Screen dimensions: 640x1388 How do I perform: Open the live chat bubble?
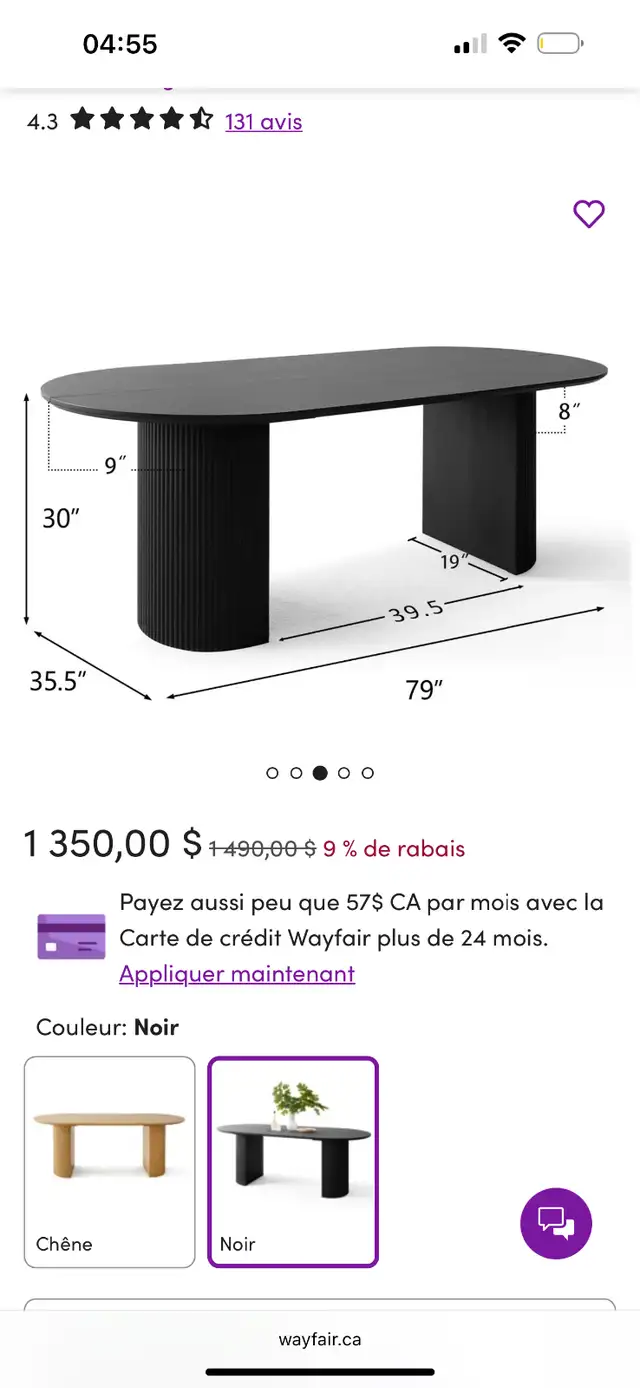click(556, 1223)
